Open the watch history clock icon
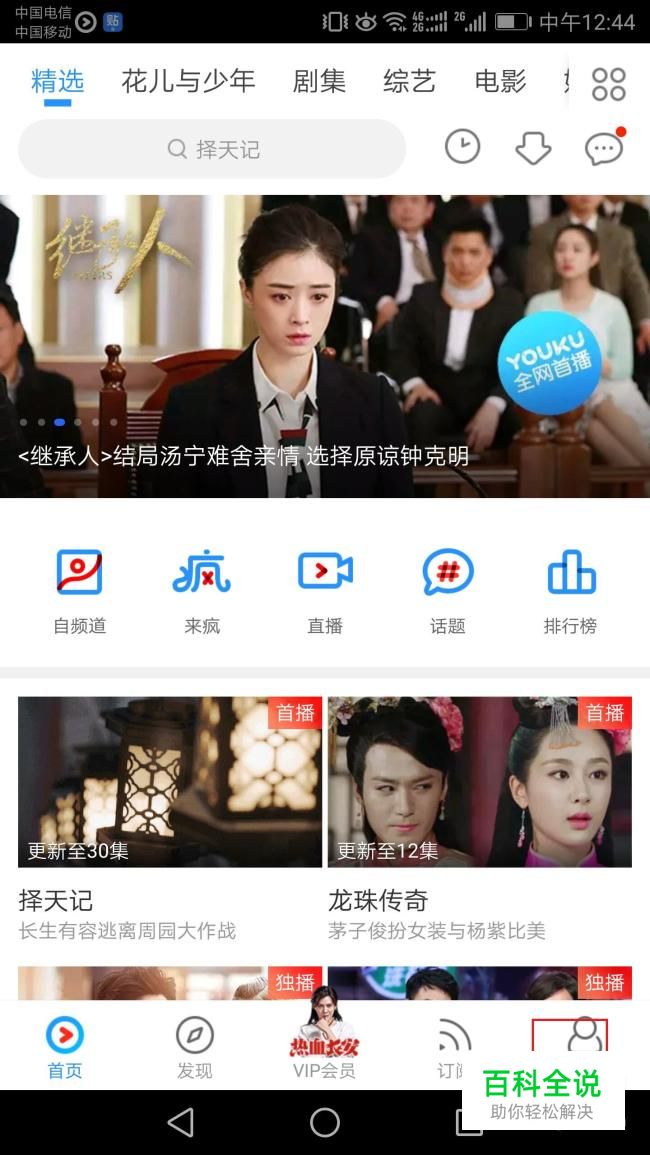Viewport: 650px width, 1155px height. click(x=462, y=148)
